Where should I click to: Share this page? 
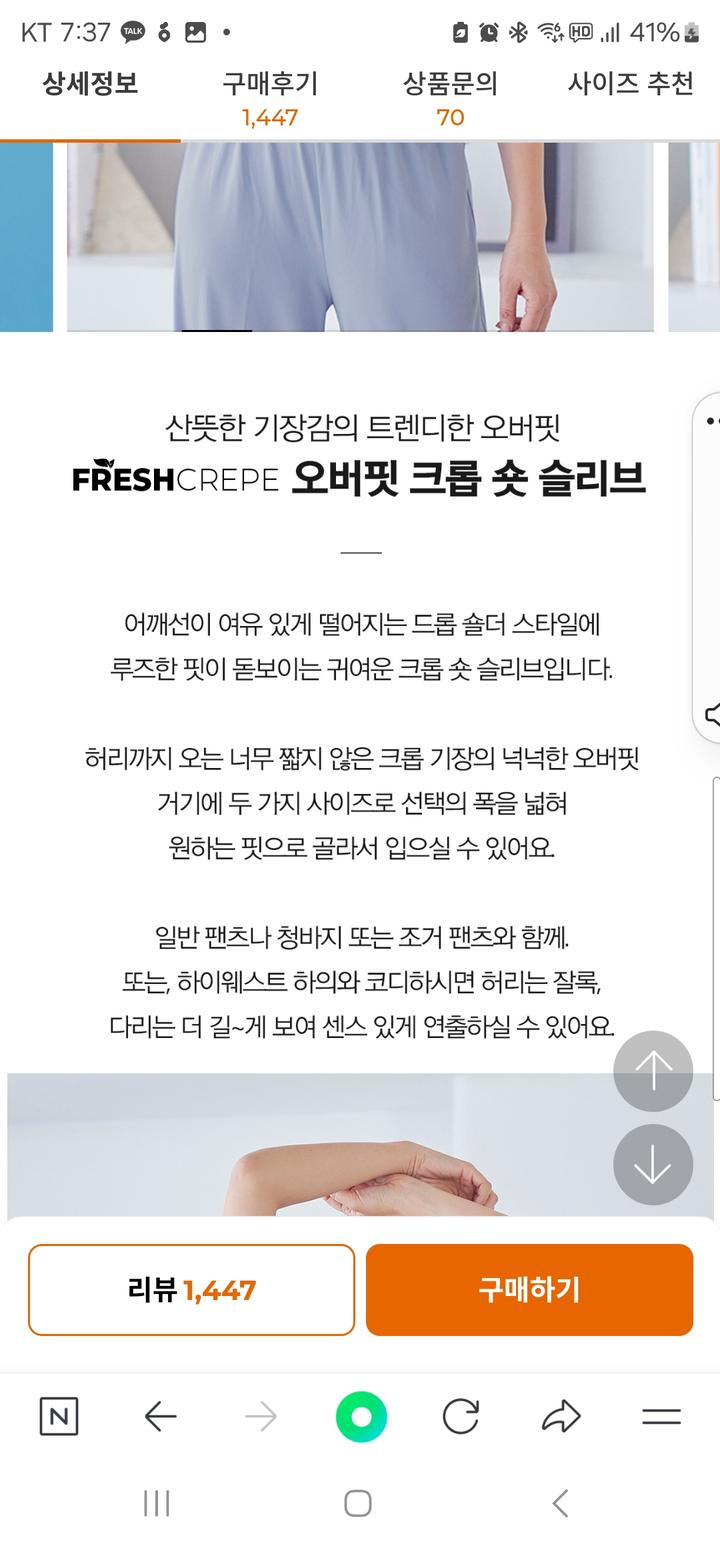[x=561, y=1416]
